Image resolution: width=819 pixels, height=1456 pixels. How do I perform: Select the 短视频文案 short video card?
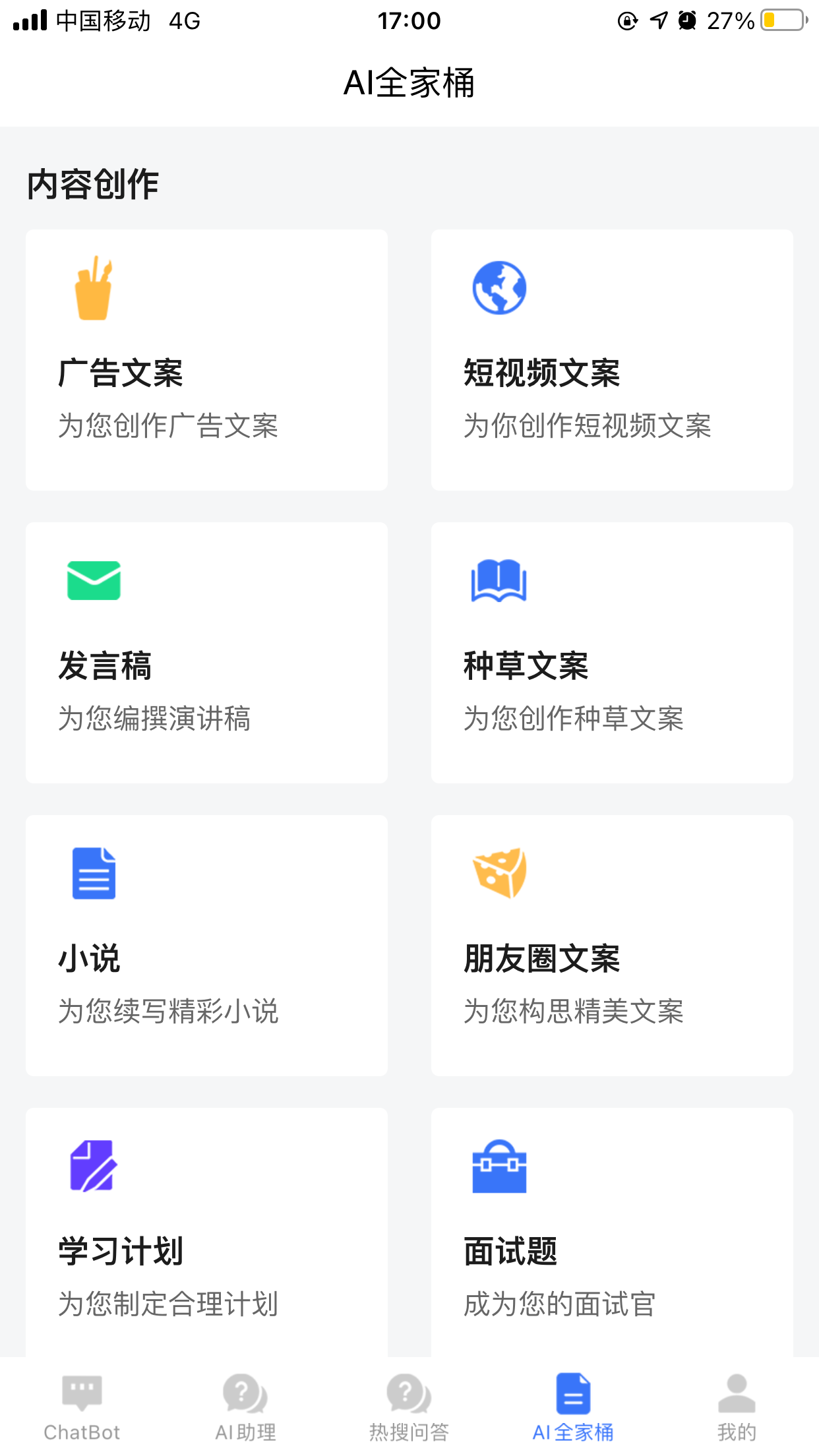[612, 360]
